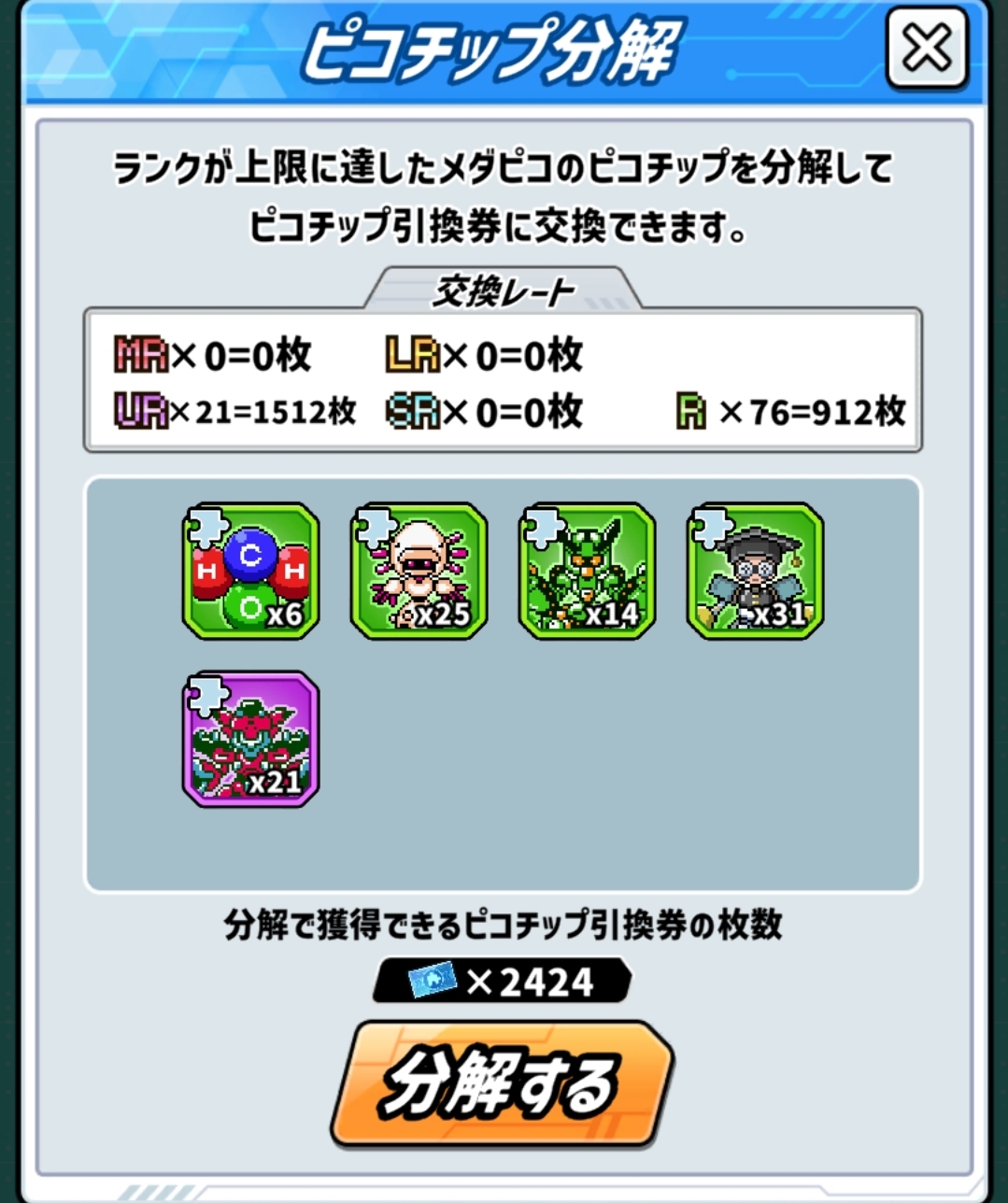
Task: Close the ピコチップ分解 dialog
Action: click(926, 48)
